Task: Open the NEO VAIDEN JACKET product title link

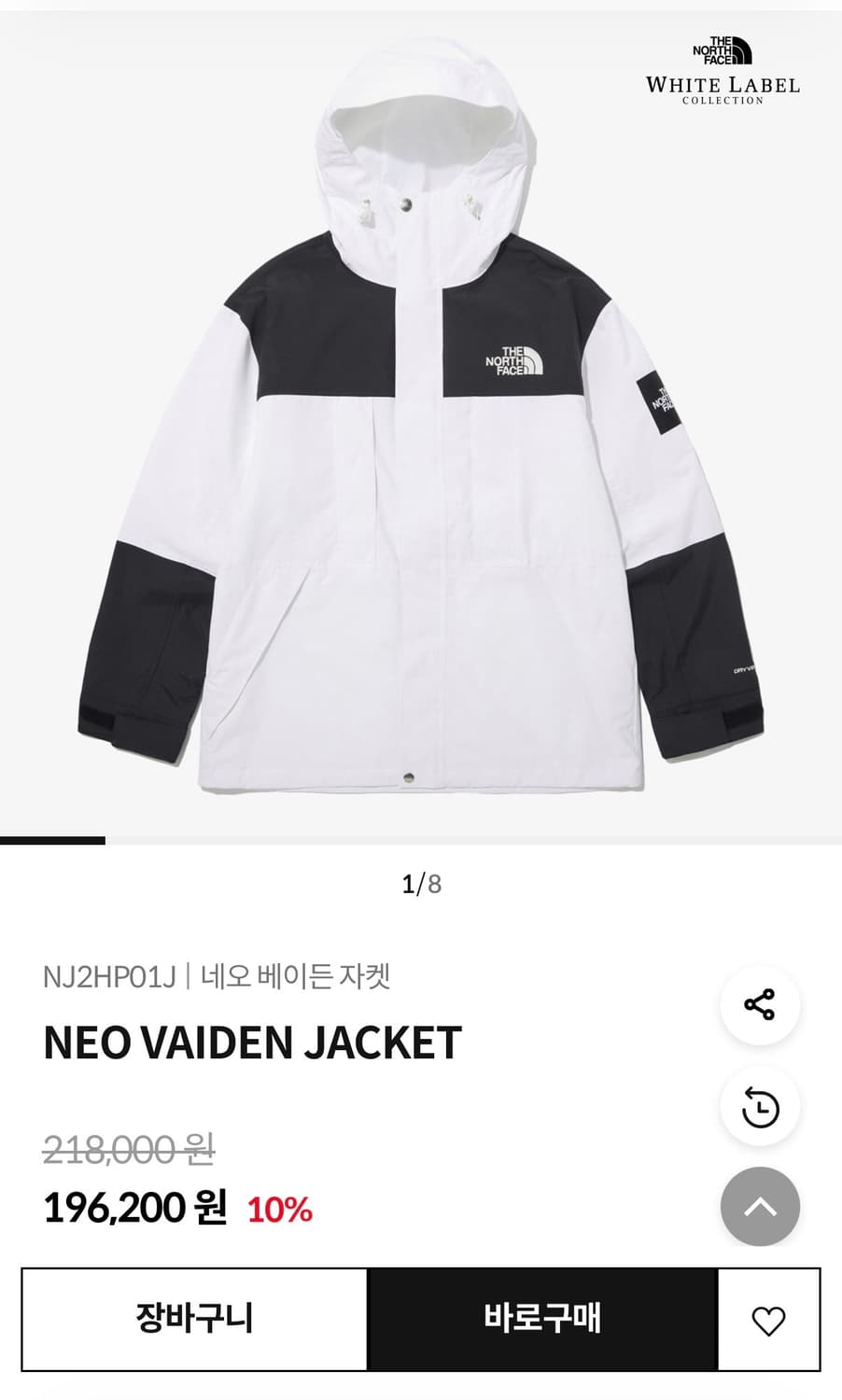Action: point(250,1043)
